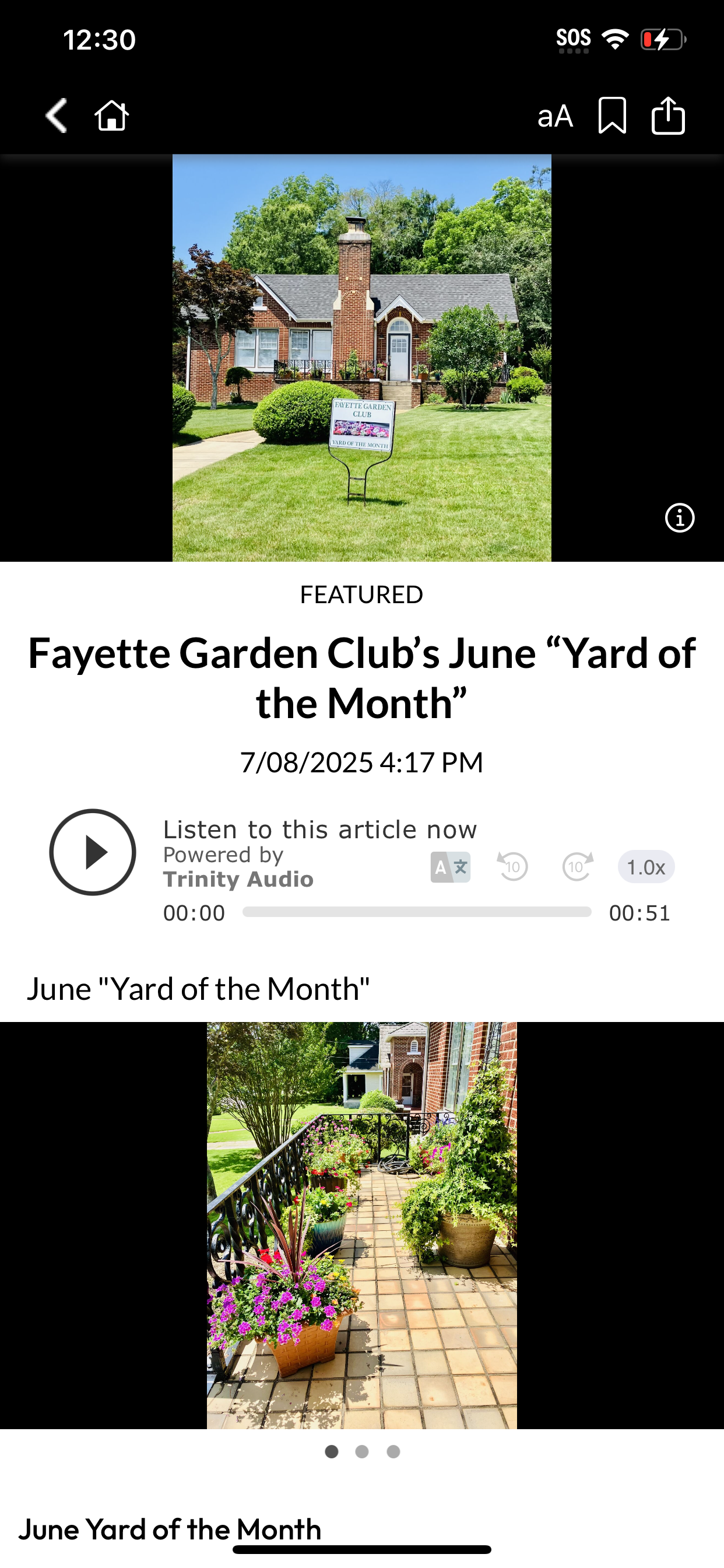Skip audio forward 10 seconds
Image resolution: width=724 pixels, height=1568 pixels.
point(577,866)
